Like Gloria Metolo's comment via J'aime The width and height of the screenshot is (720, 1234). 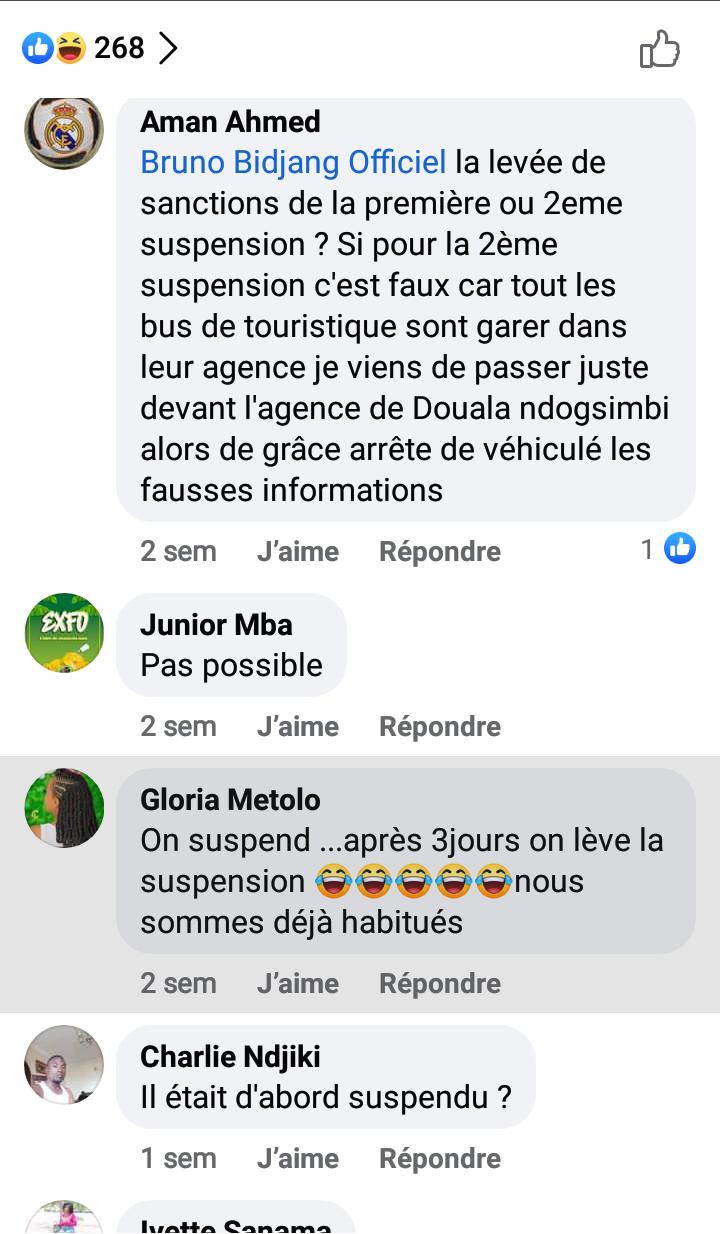pos(297,983)
